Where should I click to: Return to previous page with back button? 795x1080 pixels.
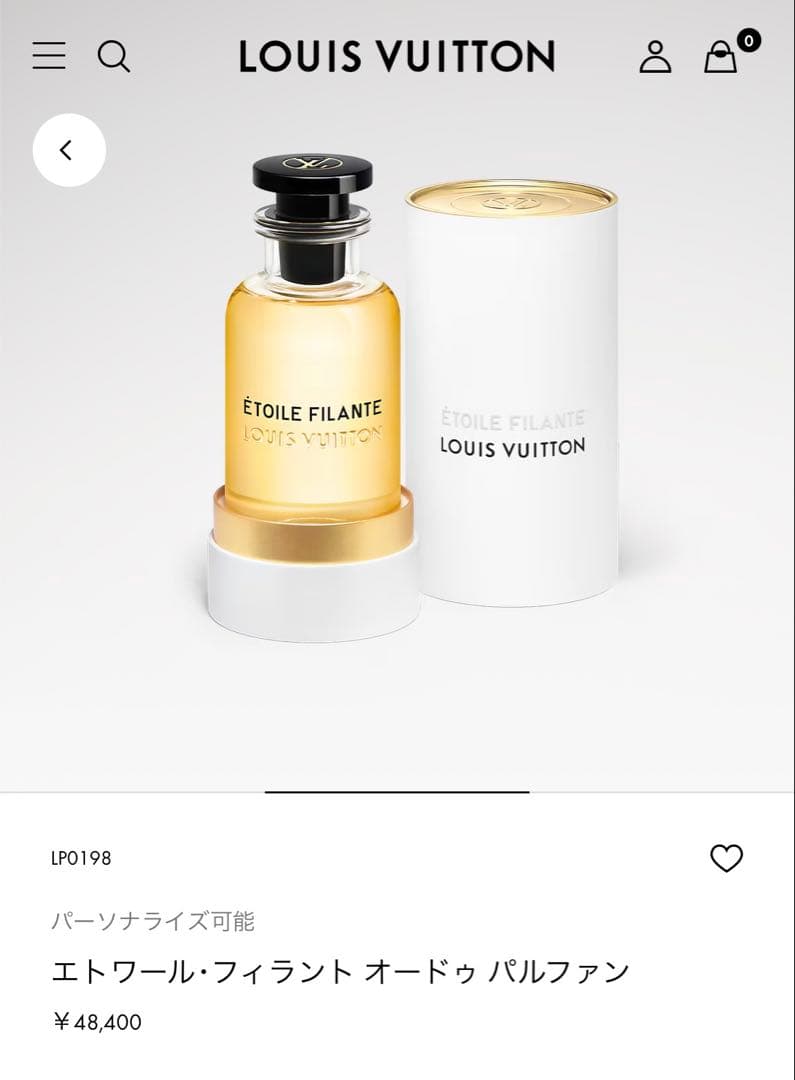click(x=67, y=148)
